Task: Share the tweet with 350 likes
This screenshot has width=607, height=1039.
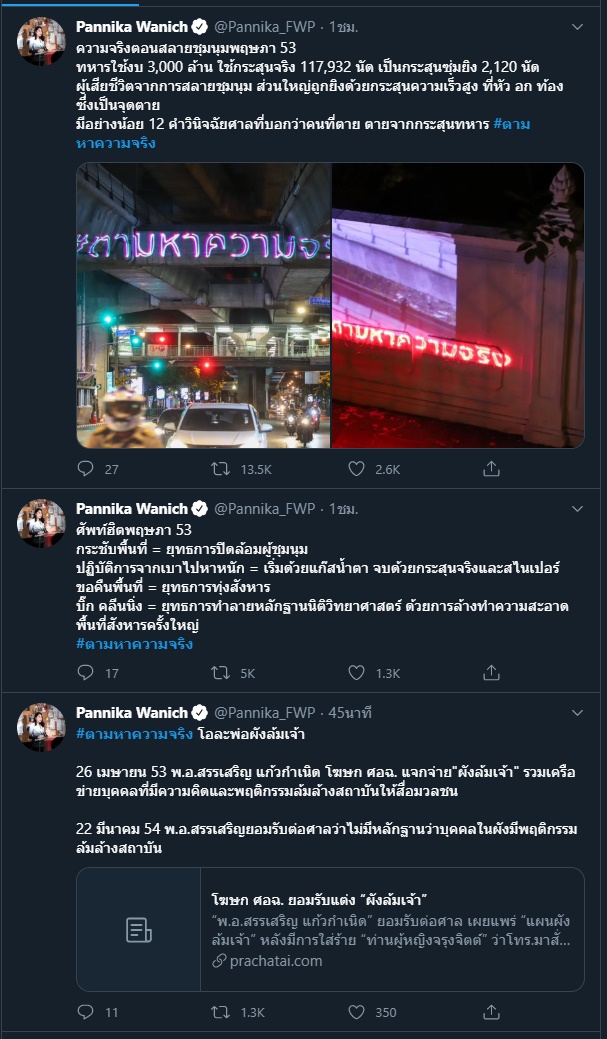Action: 491,1012
